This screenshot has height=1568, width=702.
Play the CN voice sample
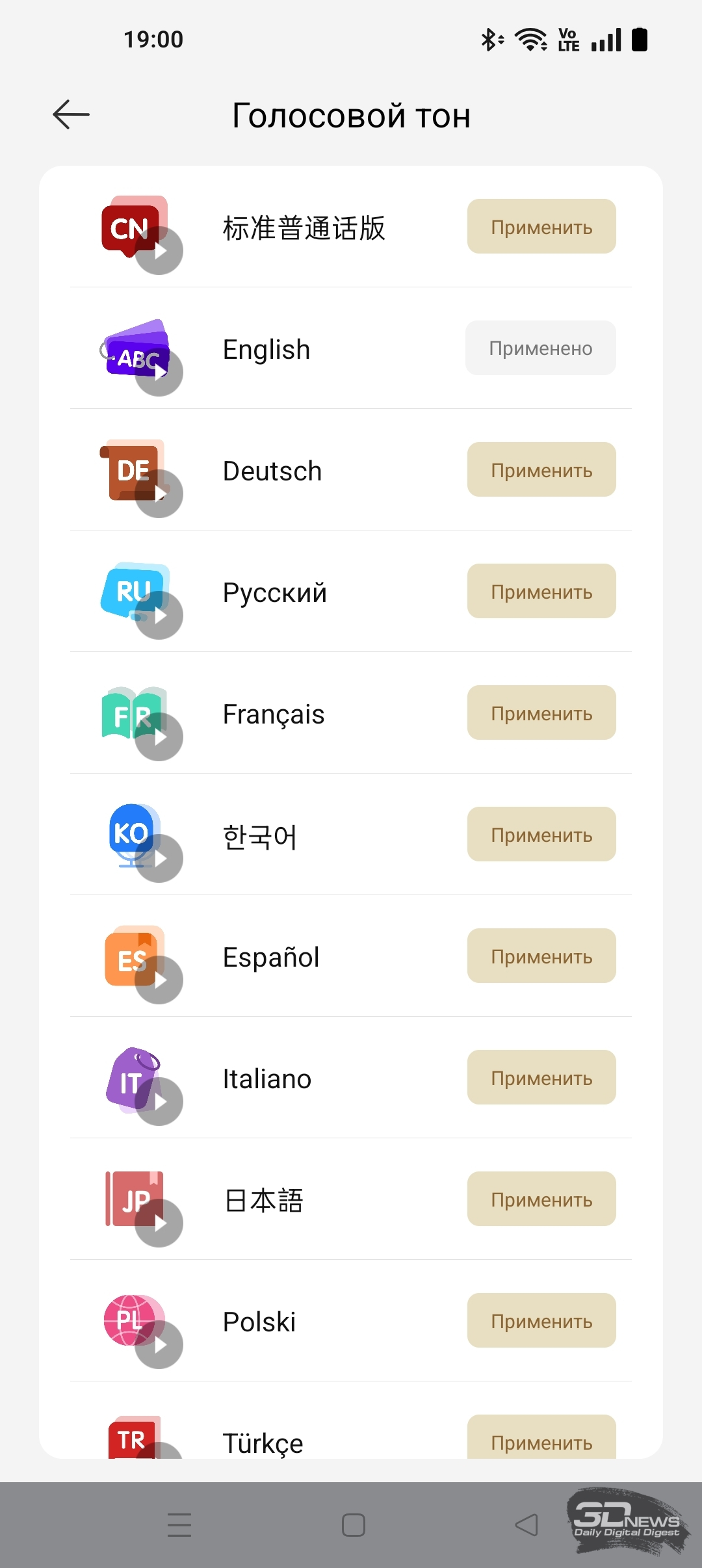click(159, 251)
